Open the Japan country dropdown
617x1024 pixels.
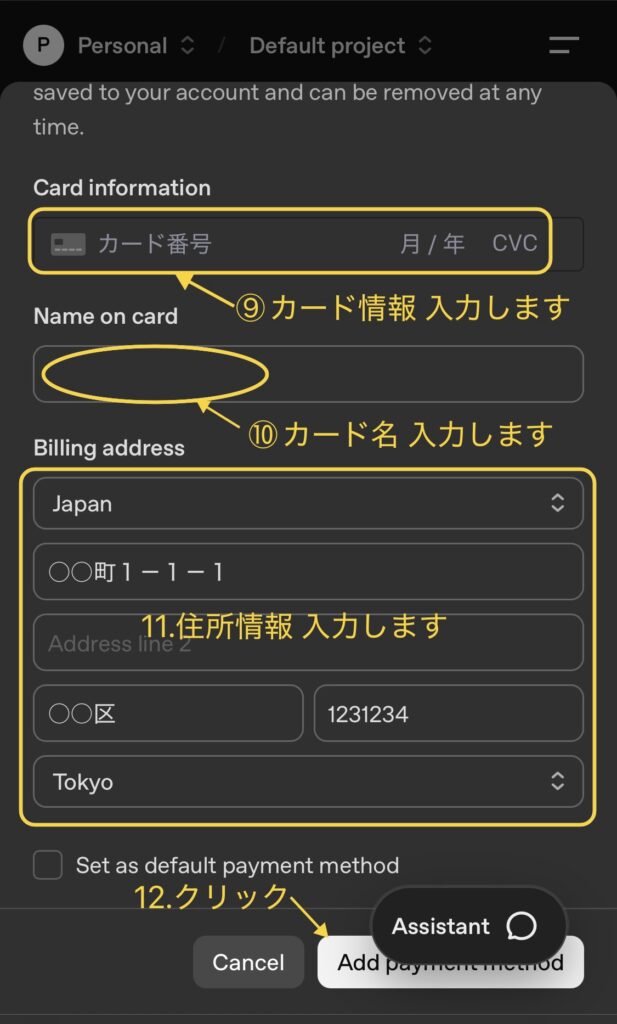(308, 503)
